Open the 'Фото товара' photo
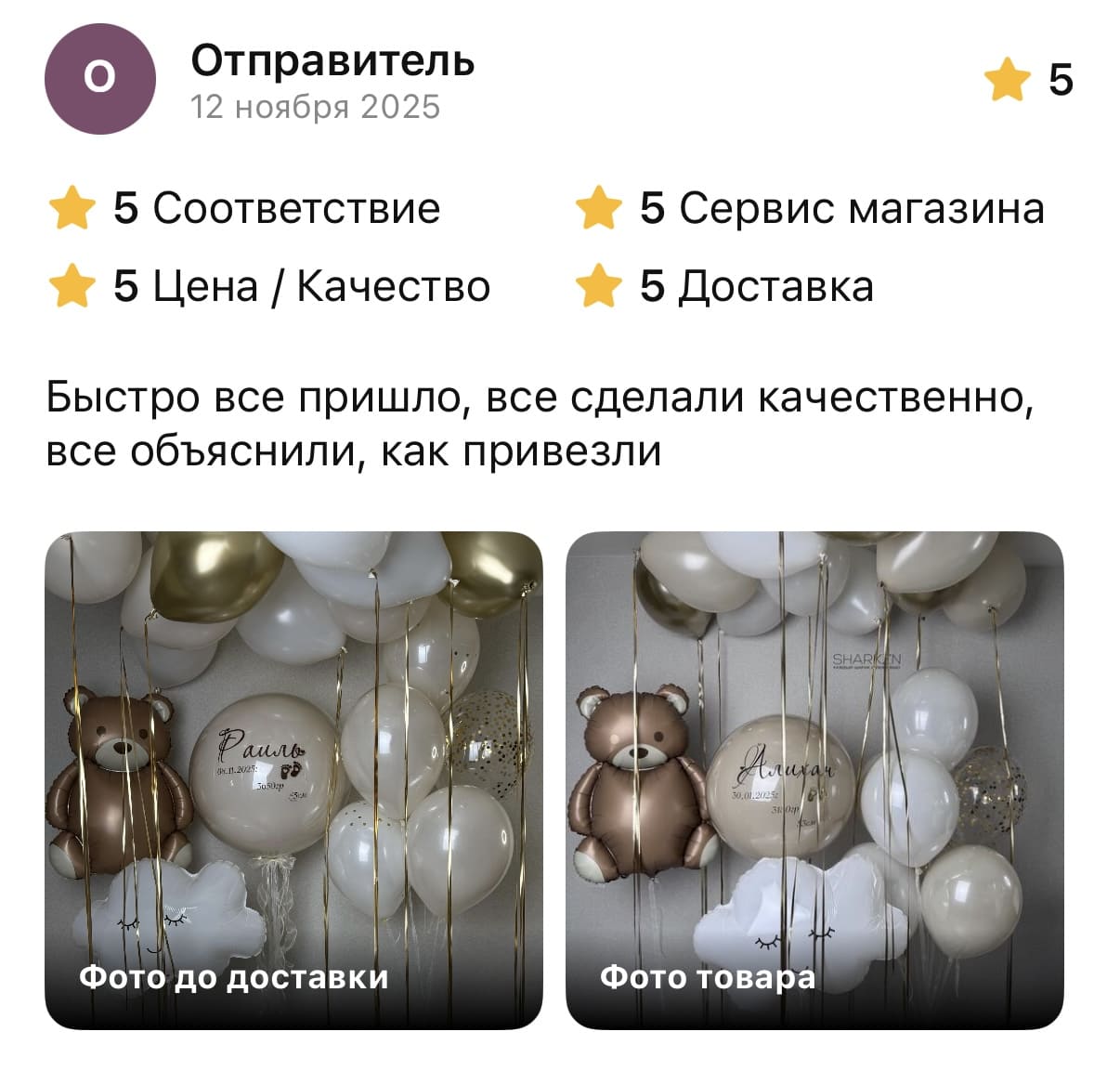Screen dimensions: 1120x1084 click(814, 780)
